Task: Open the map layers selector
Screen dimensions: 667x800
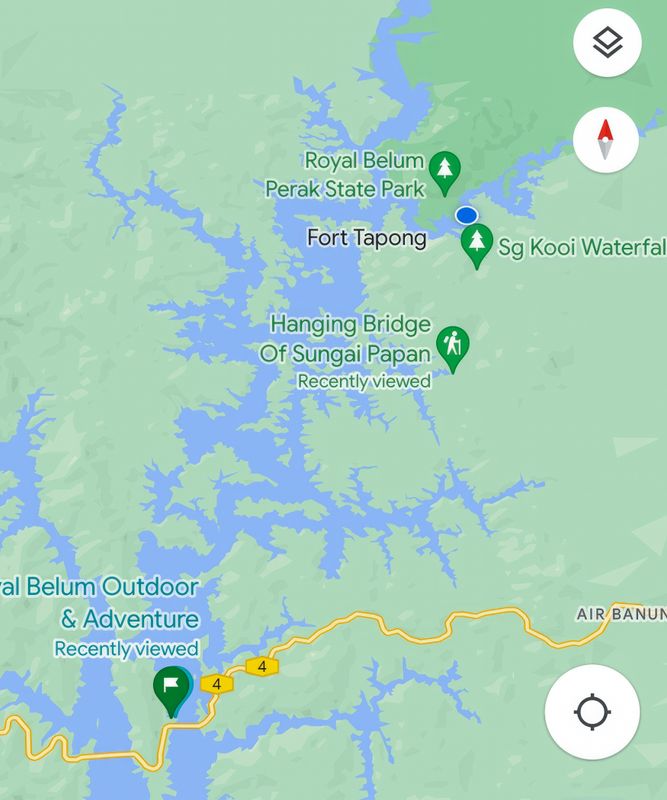Action: [606, 43]
